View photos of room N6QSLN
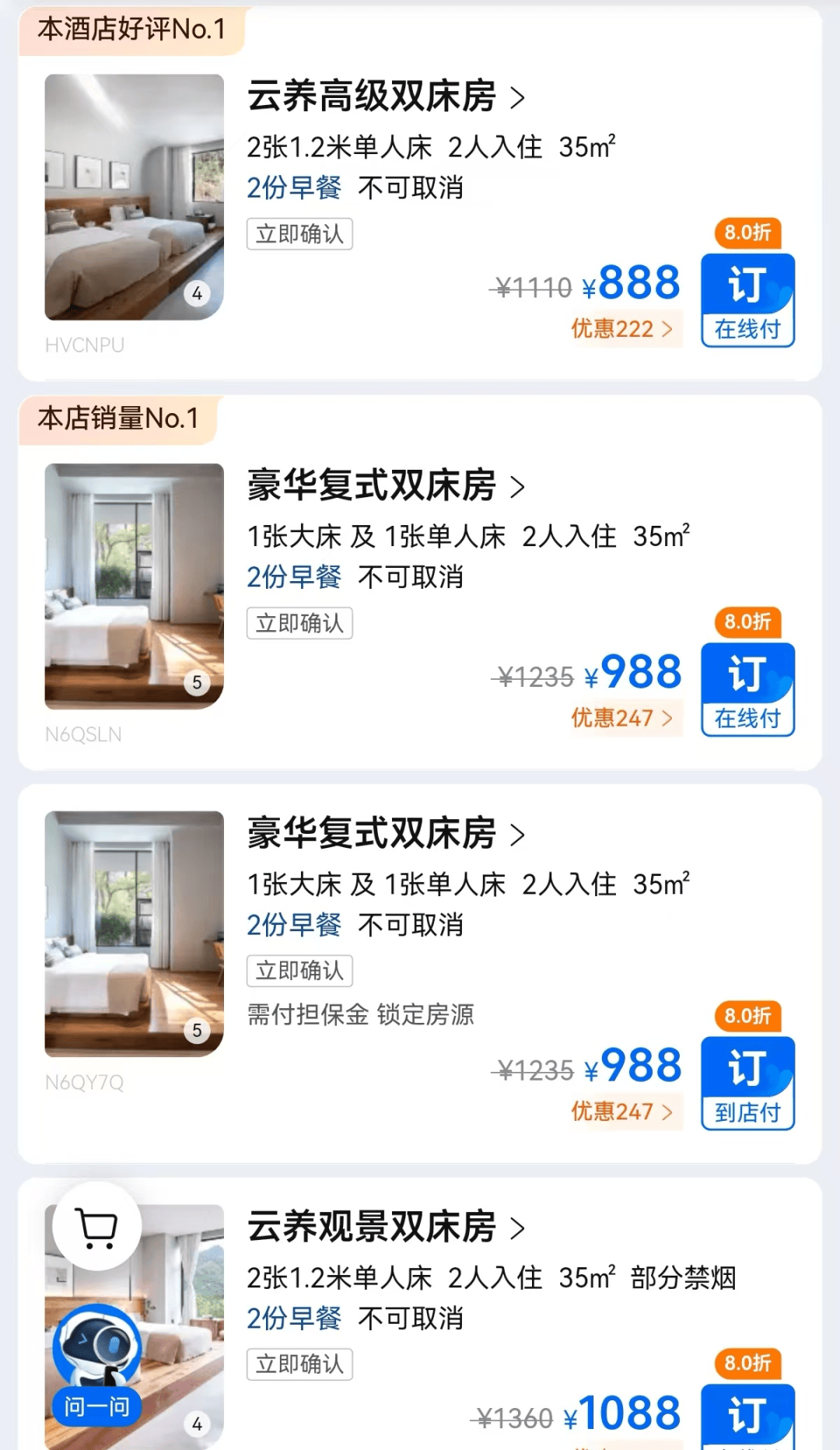This screenshot has width=840, height=1450. coord(134,586)
